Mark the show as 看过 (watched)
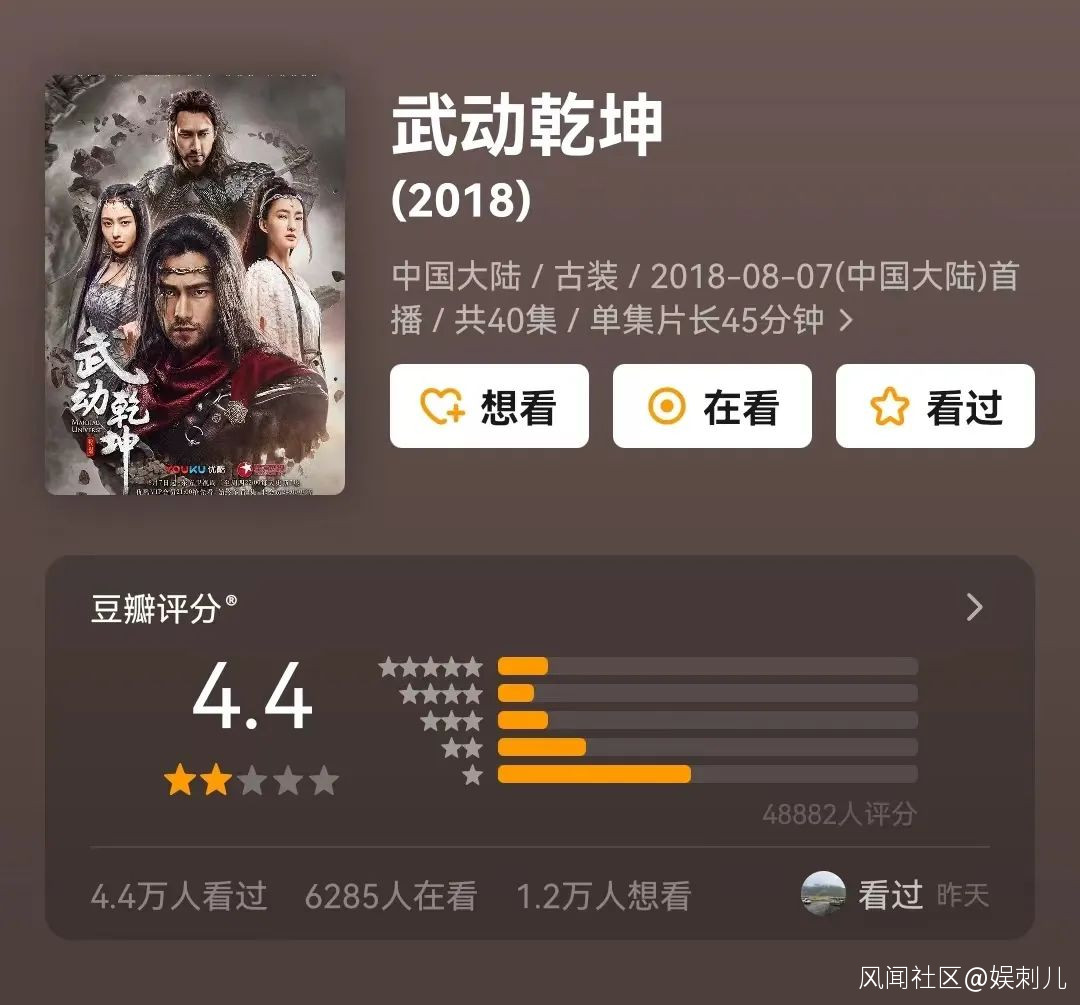This screenshot has height=1005, width=1080. coord(935,406)
